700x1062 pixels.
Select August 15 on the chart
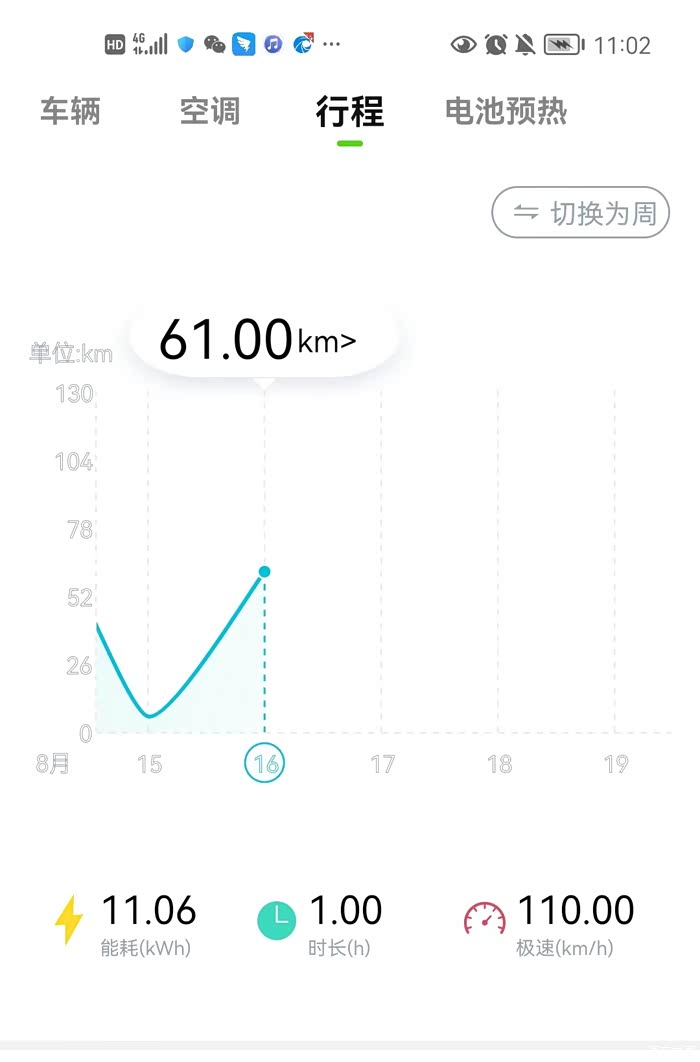[150, 765]
